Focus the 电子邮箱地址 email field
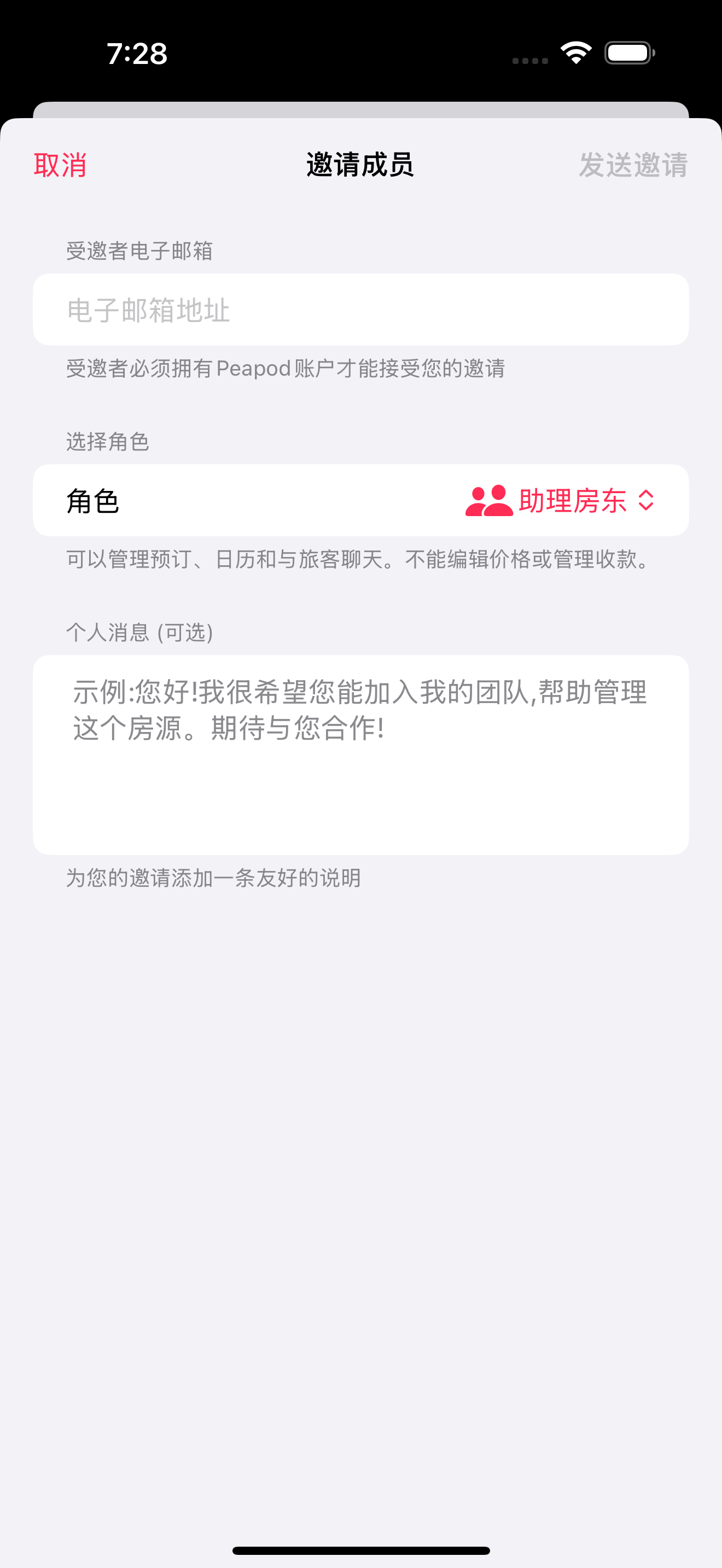The image size is (722, 1568). tap(360, 310)
